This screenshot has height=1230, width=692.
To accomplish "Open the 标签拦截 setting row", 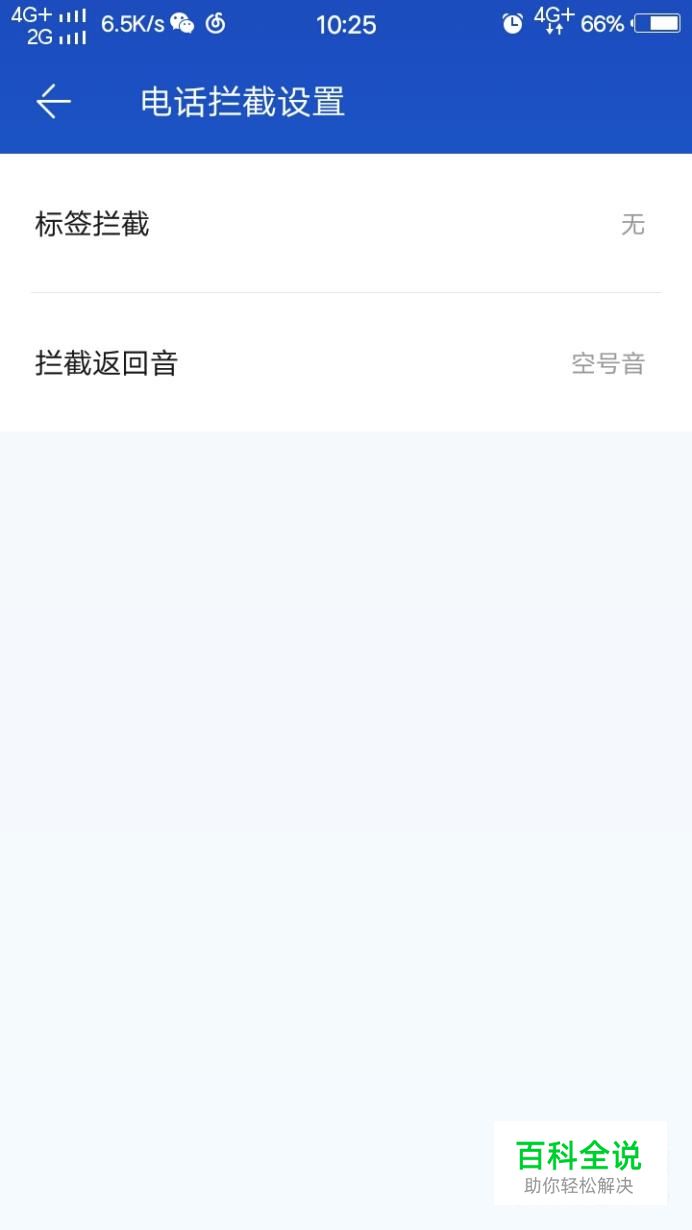I will 346,224.
